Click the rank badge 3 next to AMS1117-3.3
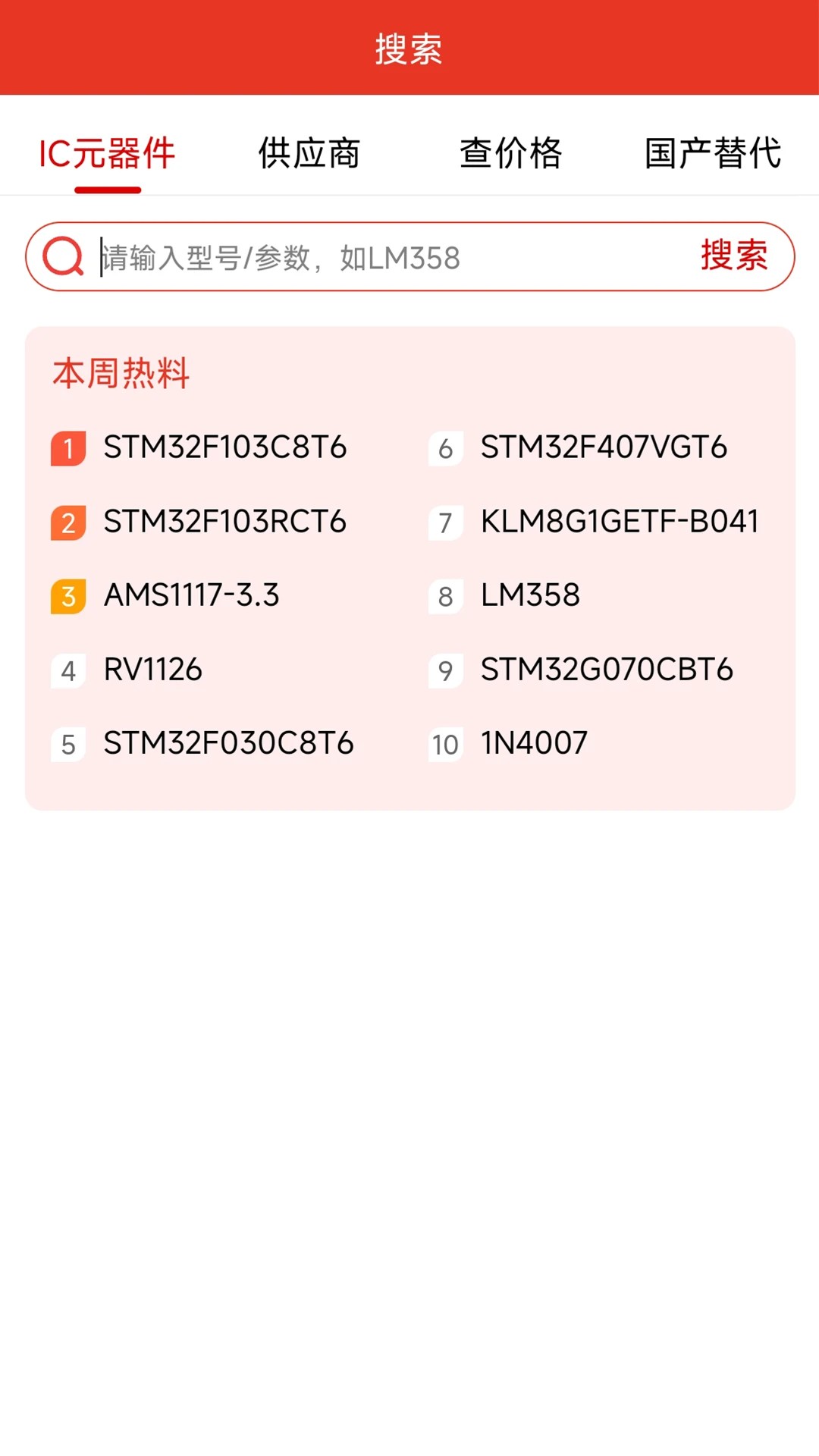The width and height of the screenshot is (819, 1456). point(67,597)
